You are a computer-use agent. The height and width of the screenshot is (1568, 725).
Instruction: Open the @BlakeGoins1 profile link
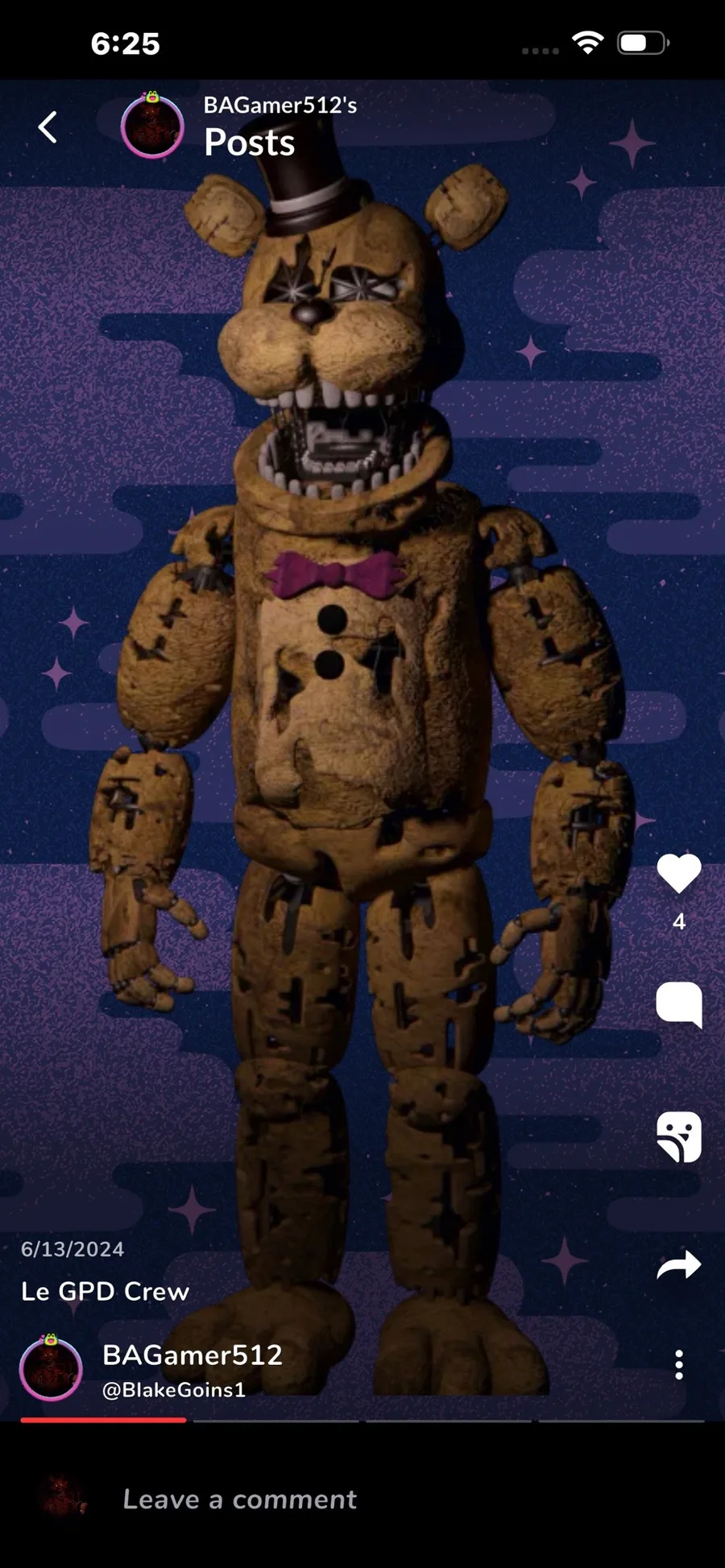point(174,1389)
